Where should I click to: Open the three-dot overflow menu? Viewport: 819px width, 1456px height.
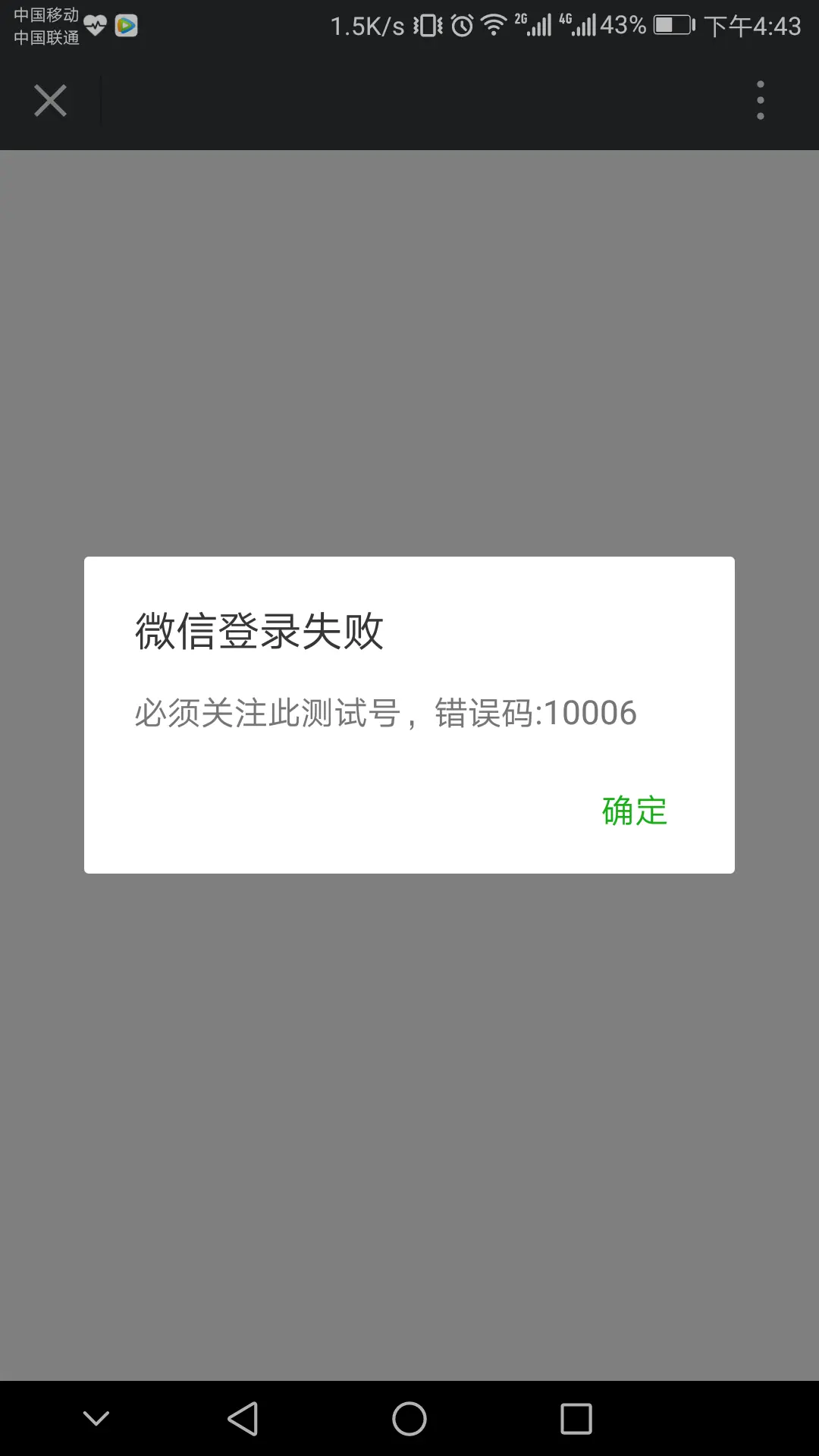(760, 100)
